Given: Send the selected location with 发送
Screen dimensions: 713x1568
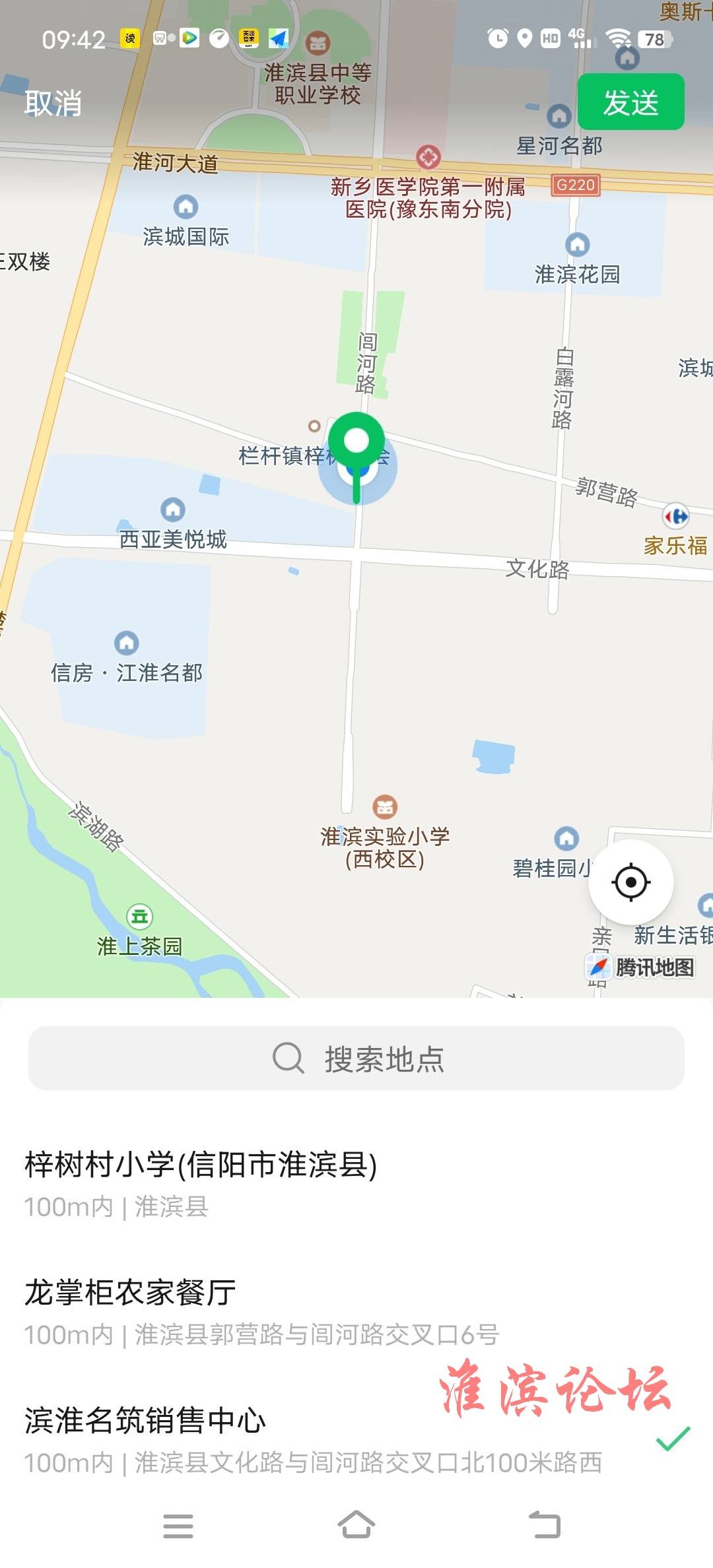Looking at the screenshot, I should pos(630,102).
